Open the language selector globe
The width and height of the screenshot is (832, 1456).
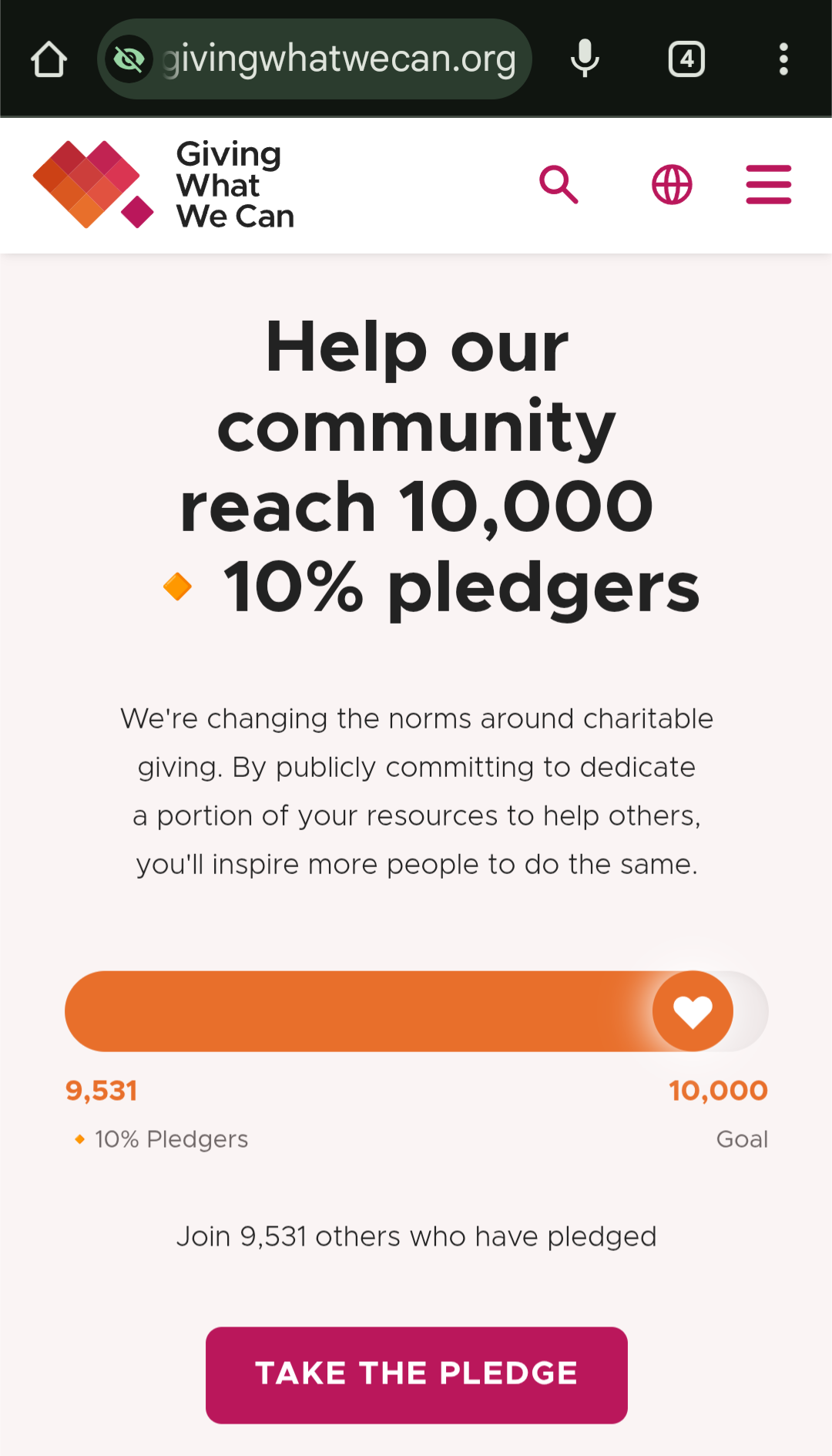[x=672, y=185]
